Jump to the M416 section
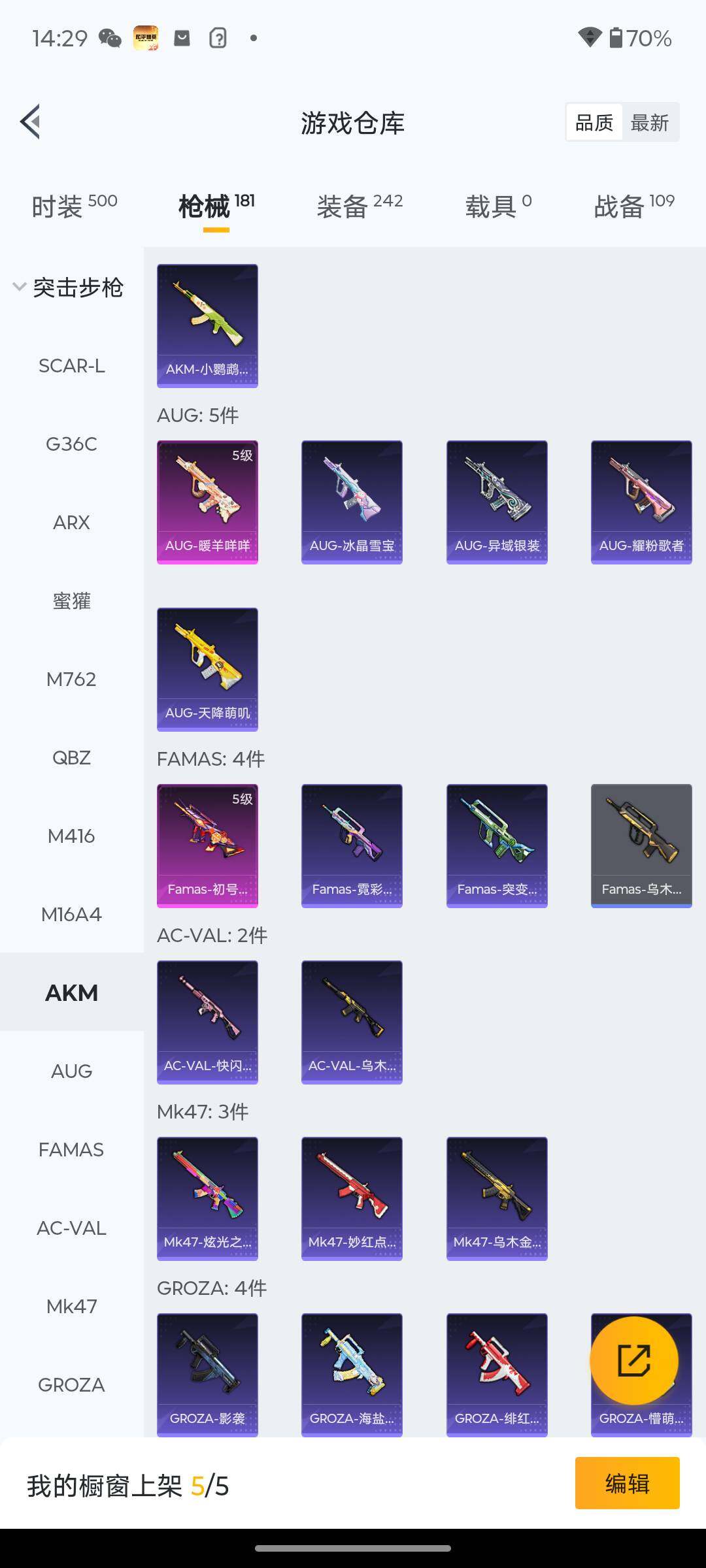Image resolution: width=706 pixels, height=1568 pixels. click(71, 836)
